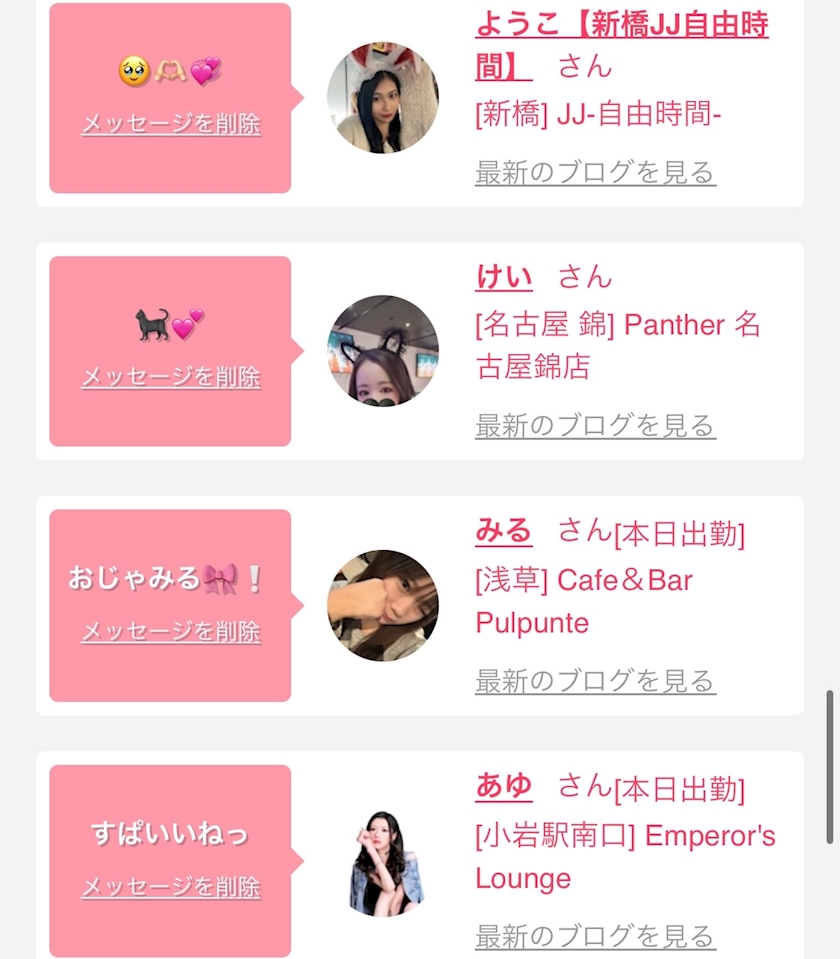Open あゆ's profile name link
The width and height of the screenshot is (840, 959).
(504, 786)
